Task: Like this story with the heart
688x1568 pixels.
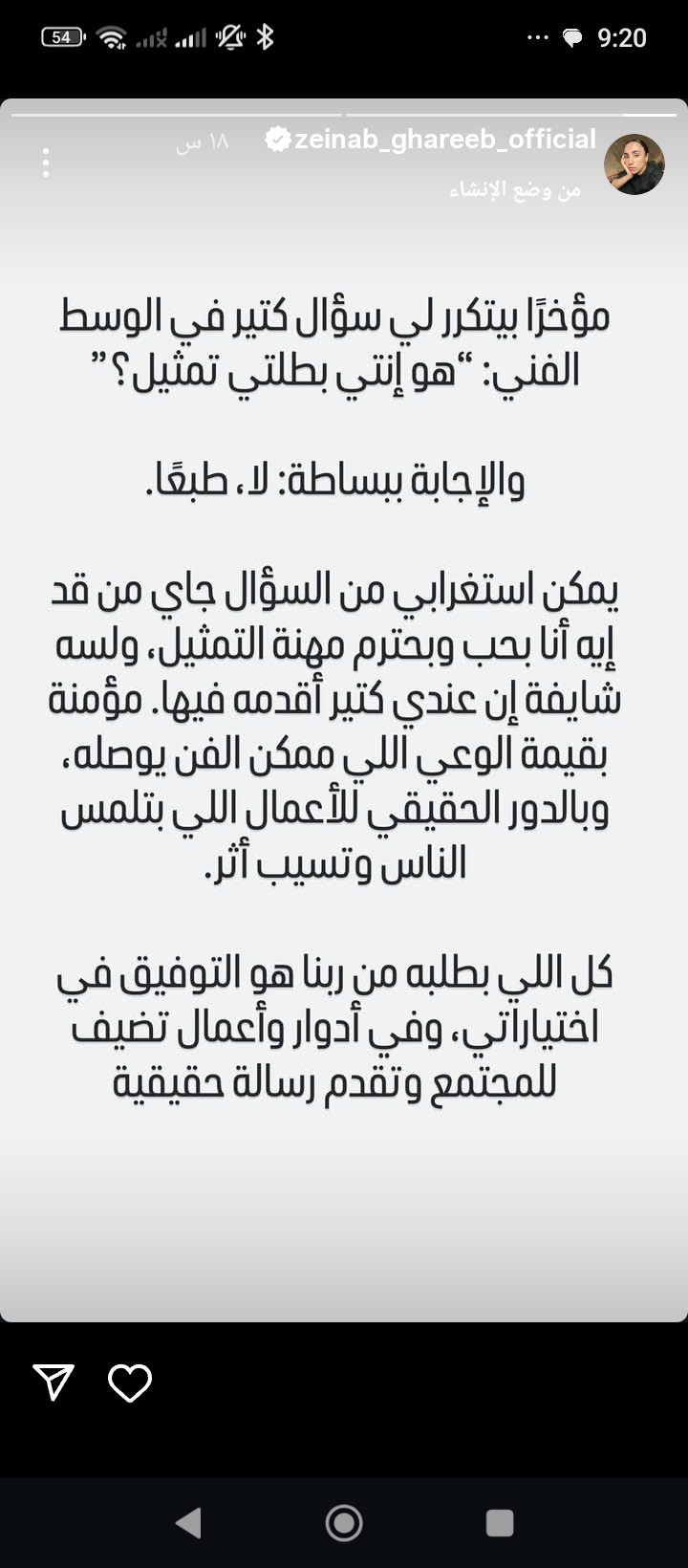Action: [130, 1383]
